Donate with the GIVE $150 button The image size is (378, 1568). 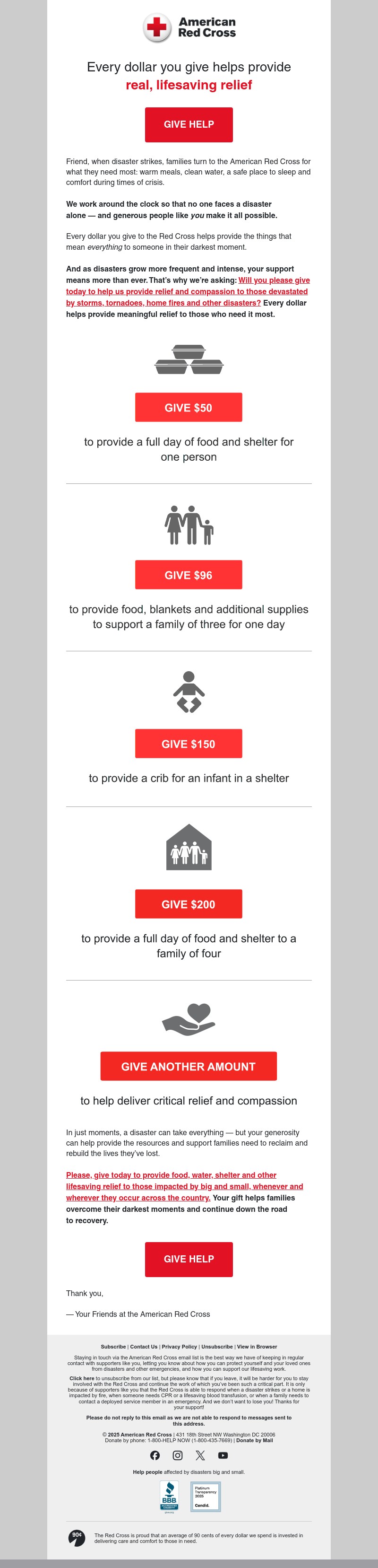coord(189,743)
